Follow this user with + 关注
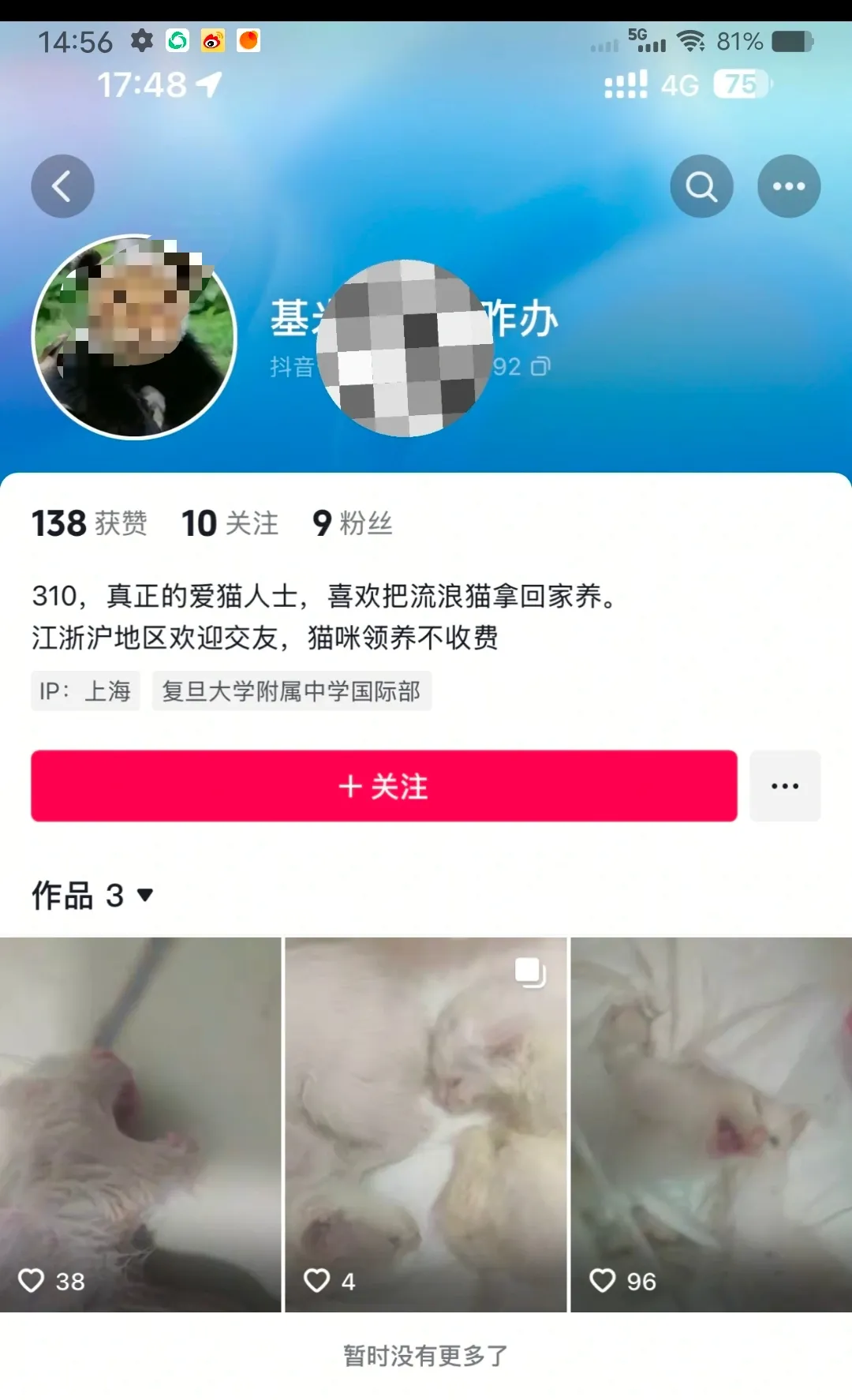Screen dimensions: 852x1400 pos(383,786)
